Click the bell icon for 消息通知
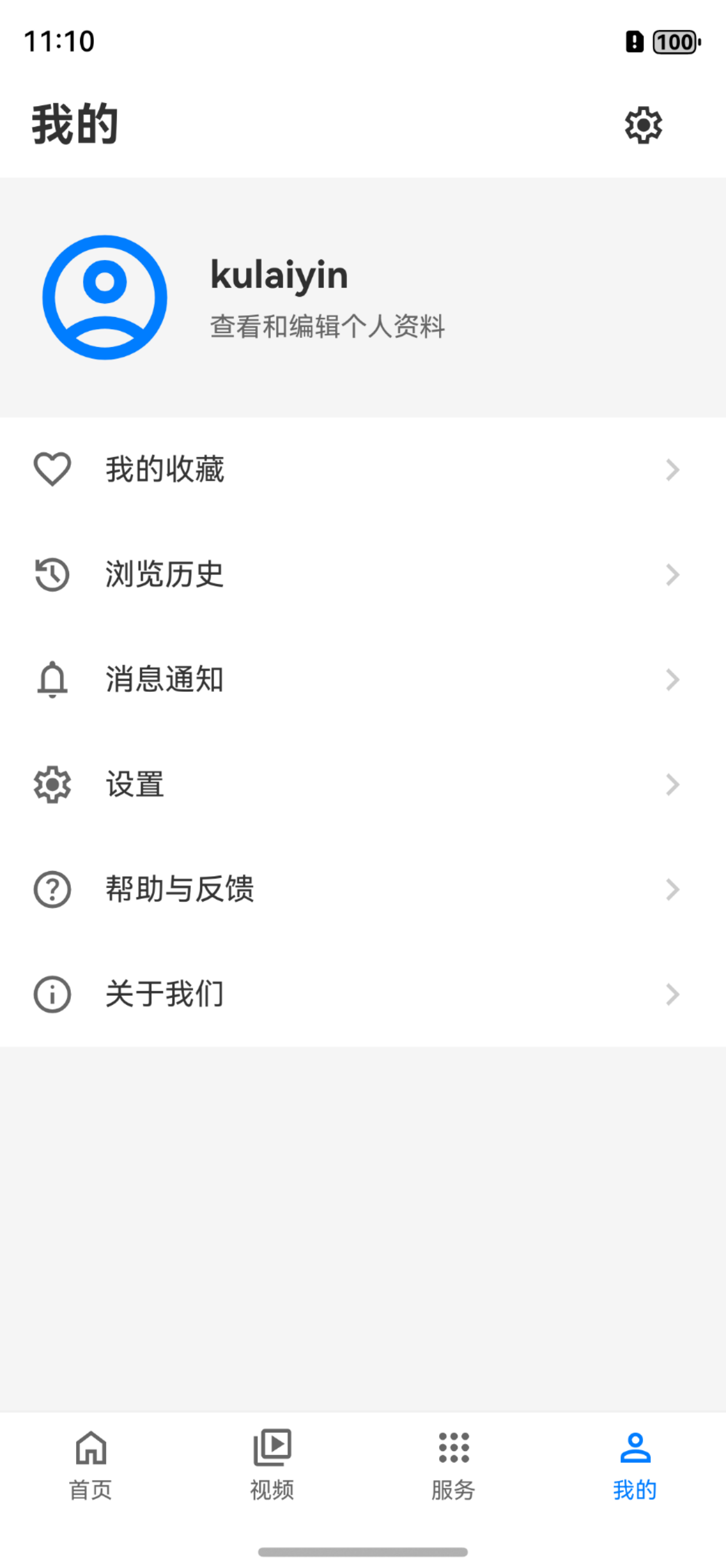Image resolution: width=726 pixels, height=1568 pixels. [x=52, y=679]
